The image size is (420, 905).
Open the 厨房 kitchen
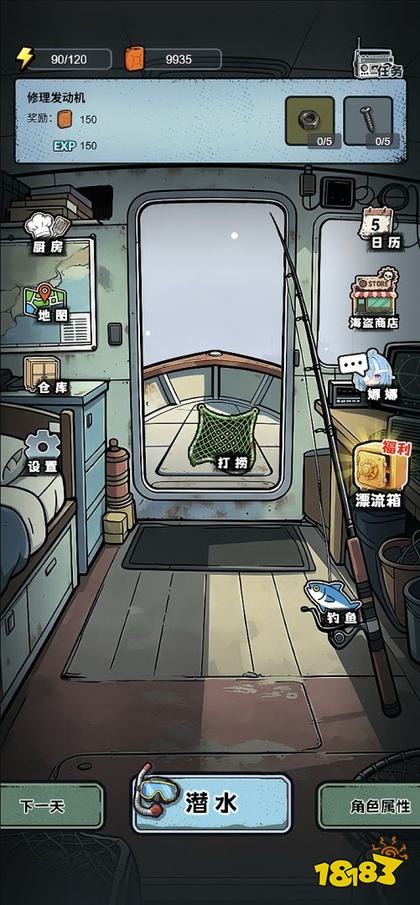pyautogui.click(x=47, y=233)
